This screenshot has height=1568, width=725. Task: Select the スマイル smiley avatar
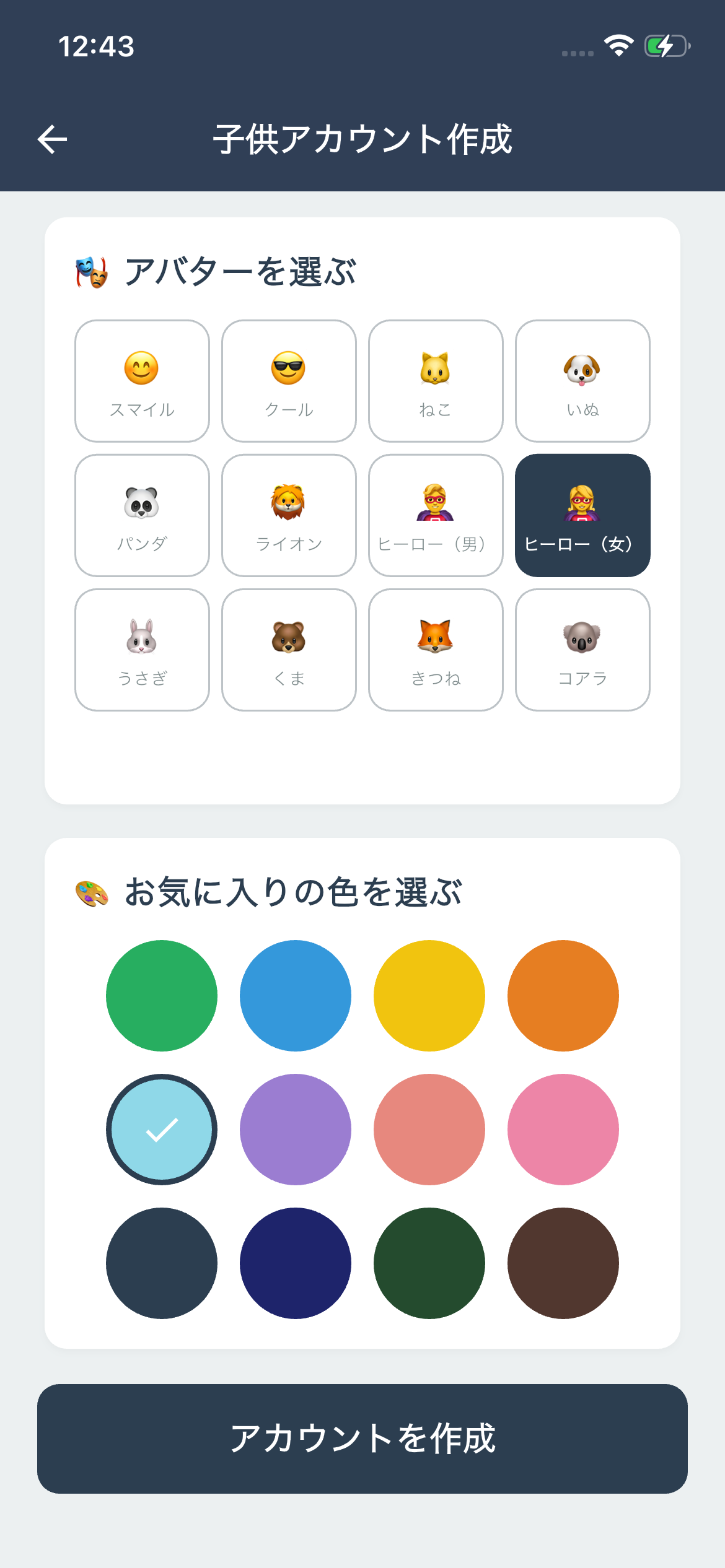[x=141, y=380]
